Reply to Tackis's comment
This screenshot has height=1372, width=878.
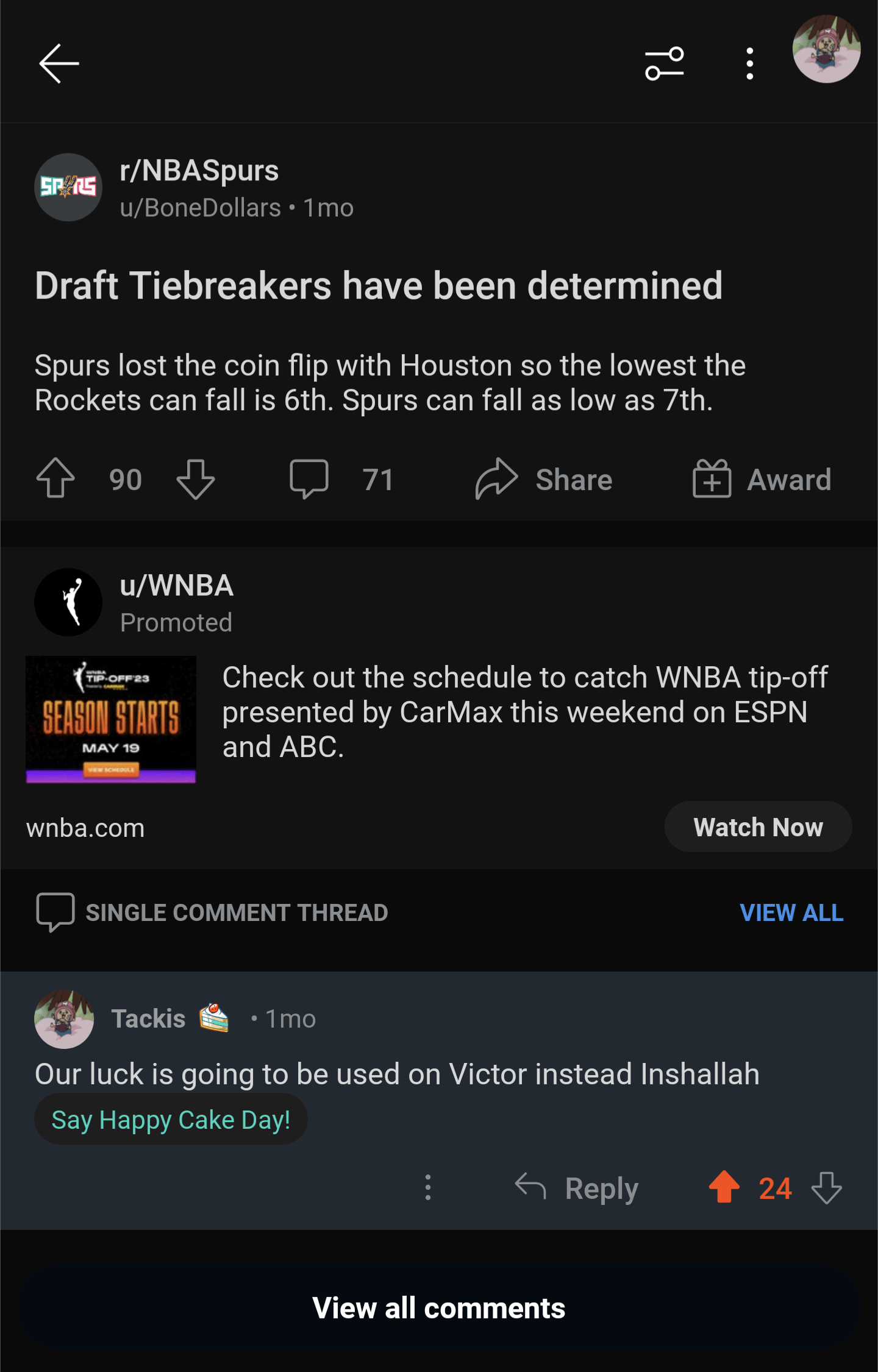(x=577, y=1188)
